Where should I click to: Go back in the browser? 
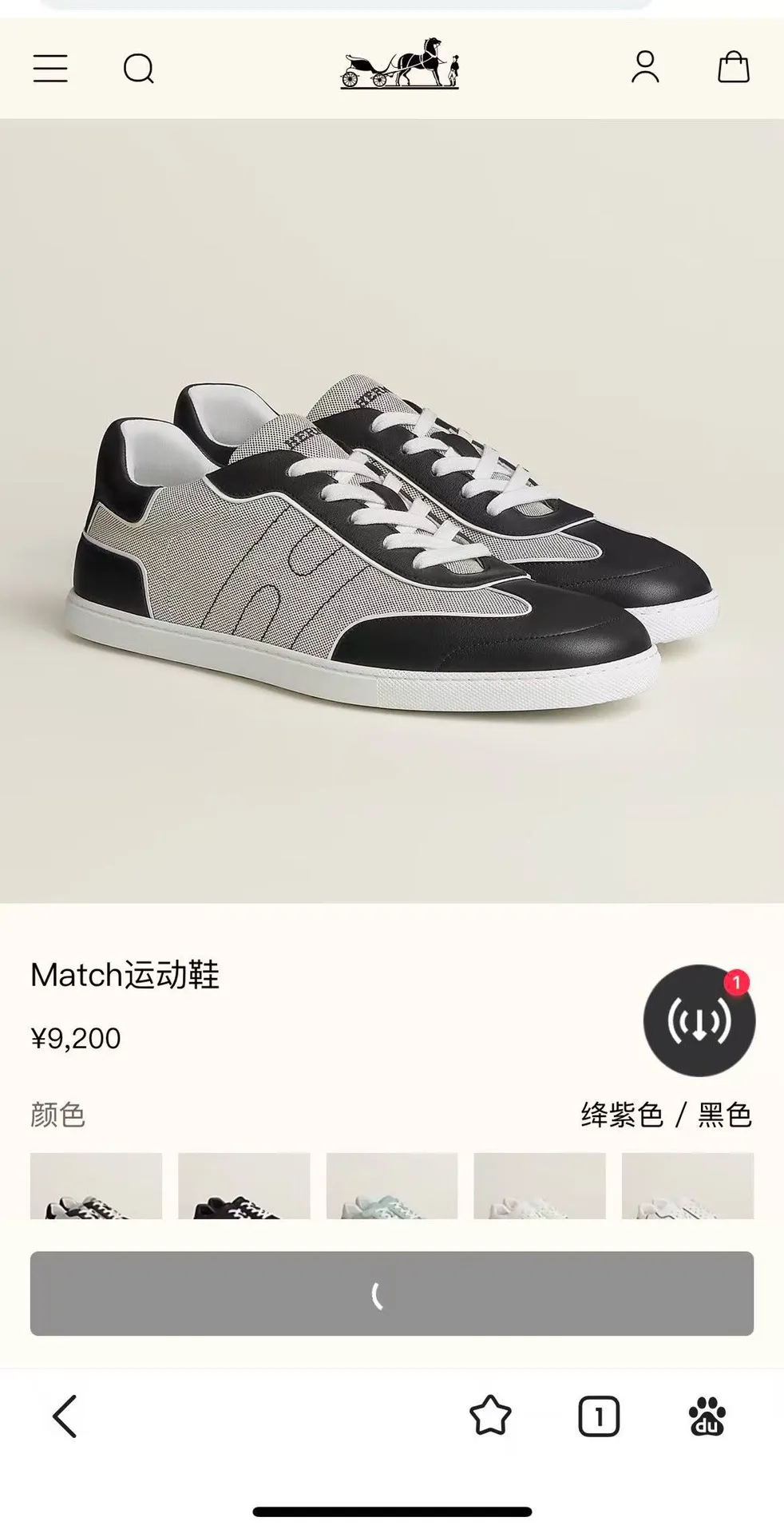click(x=65, y=1416)
